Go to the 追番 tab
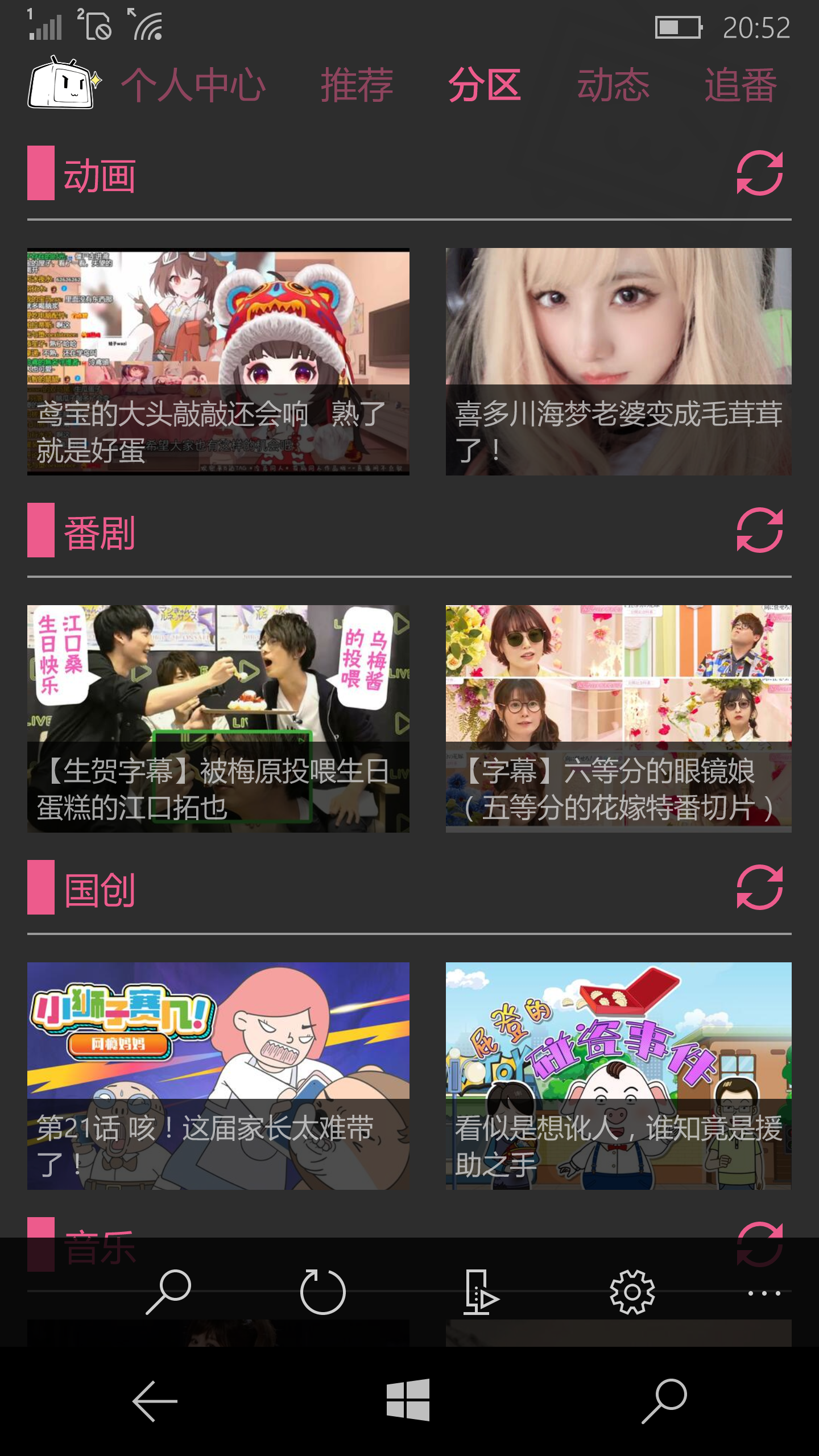Viewport: 819px width, 1456px height. pyautogui.click(x=741, y=85)
